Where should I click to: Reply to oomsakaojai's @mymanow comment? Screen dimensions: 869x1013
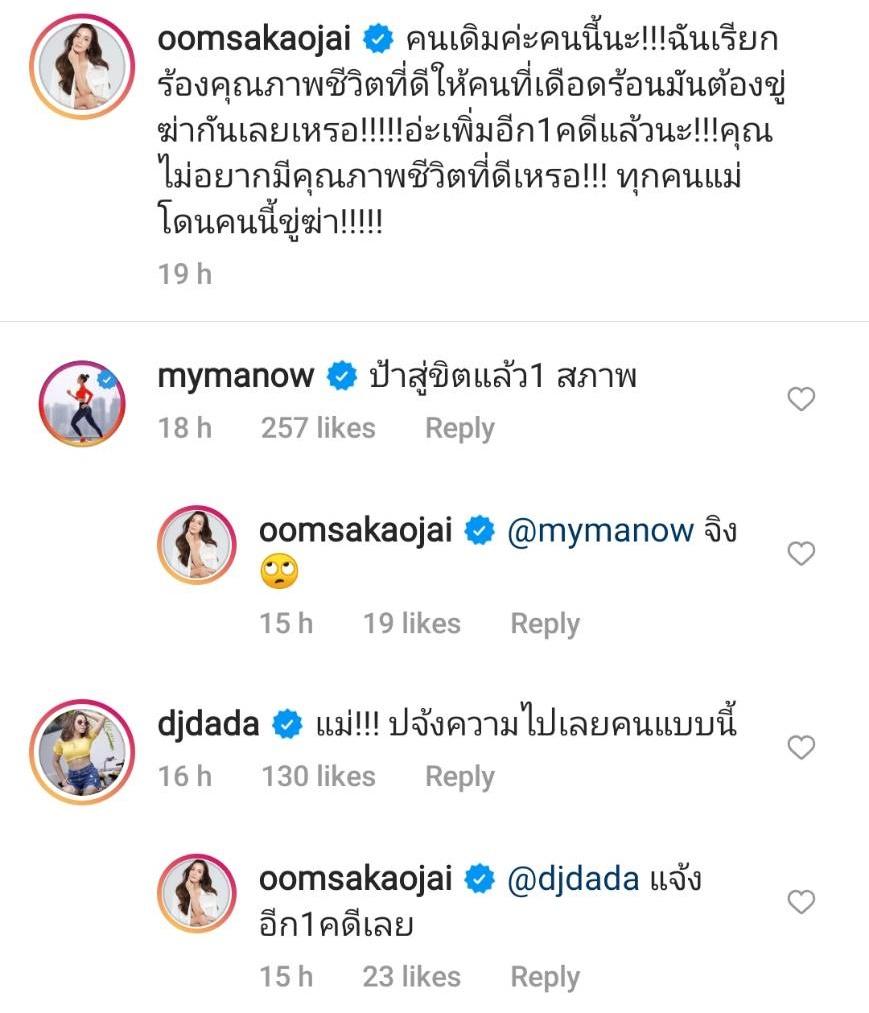(545, 623)
